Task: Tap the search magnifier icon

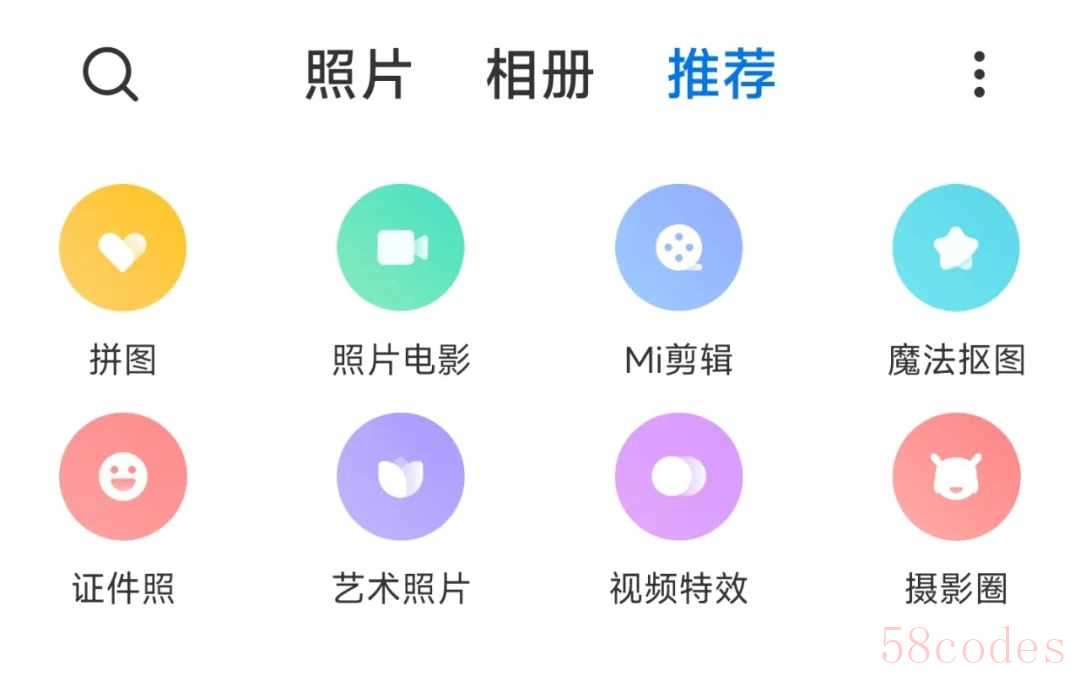Action: point(110,75)
